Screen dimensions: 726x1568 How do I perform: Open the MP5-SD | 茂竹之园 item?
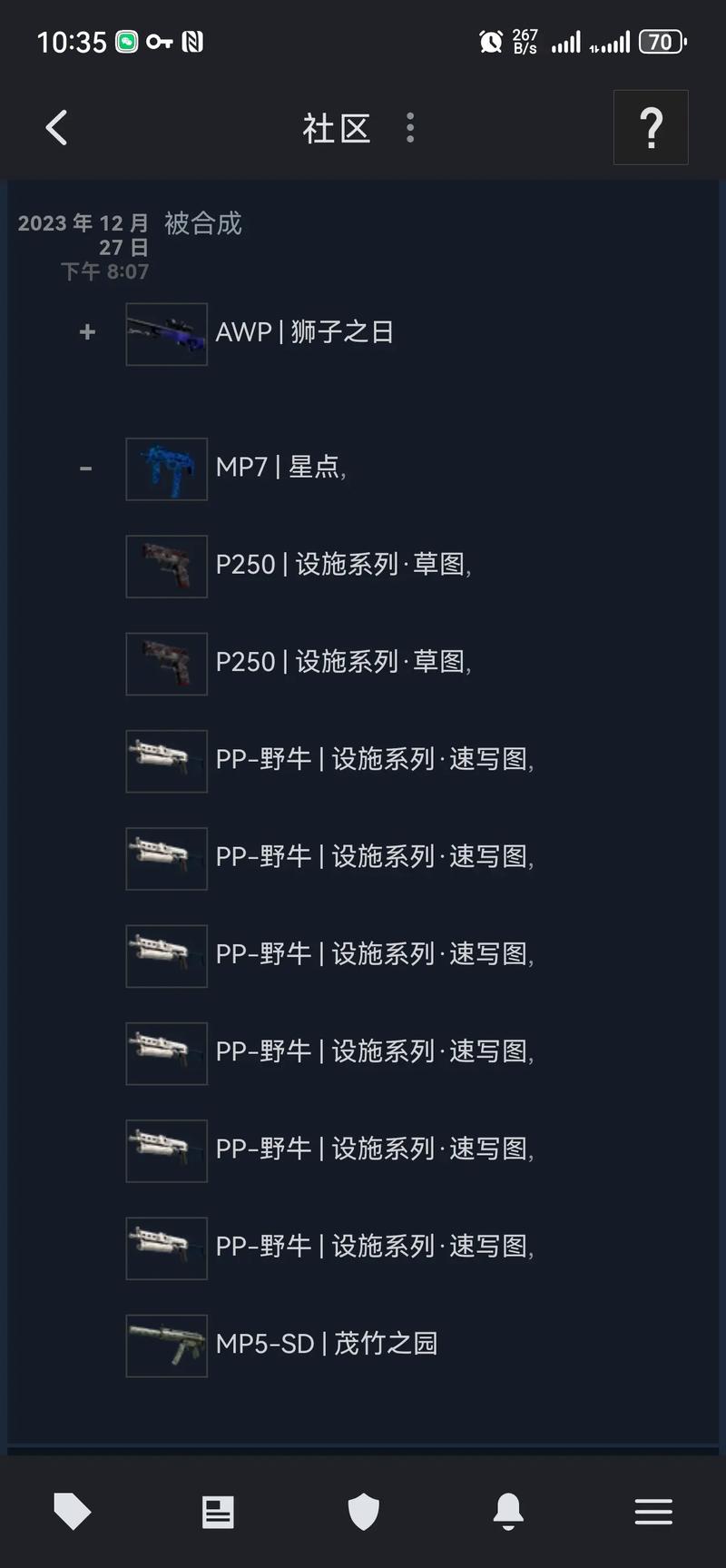(x=326, y=1344)
